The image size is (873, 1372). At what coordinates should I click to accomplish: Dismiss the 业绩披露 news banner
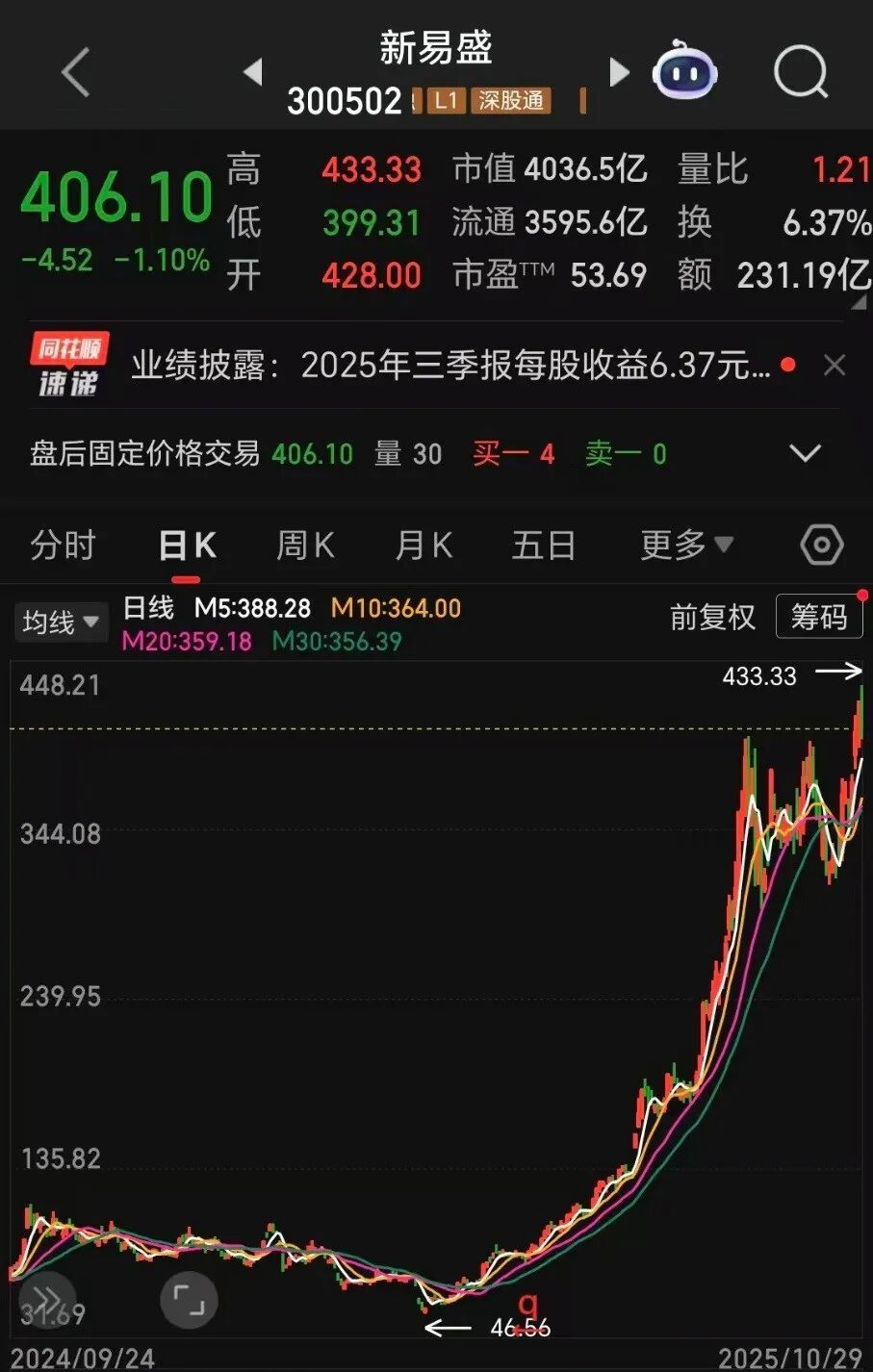tap(834, 366)
